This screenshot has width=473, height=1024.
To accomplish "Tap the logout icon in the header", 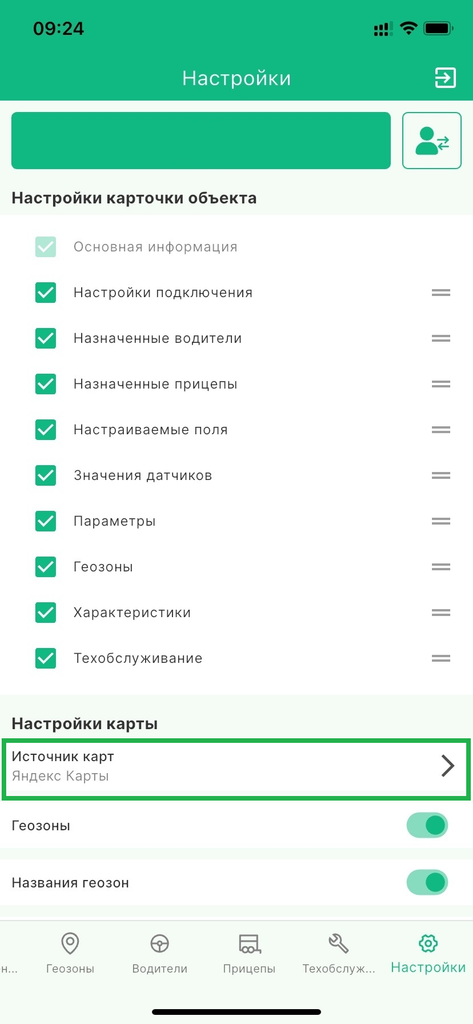I will coord(445,78).
